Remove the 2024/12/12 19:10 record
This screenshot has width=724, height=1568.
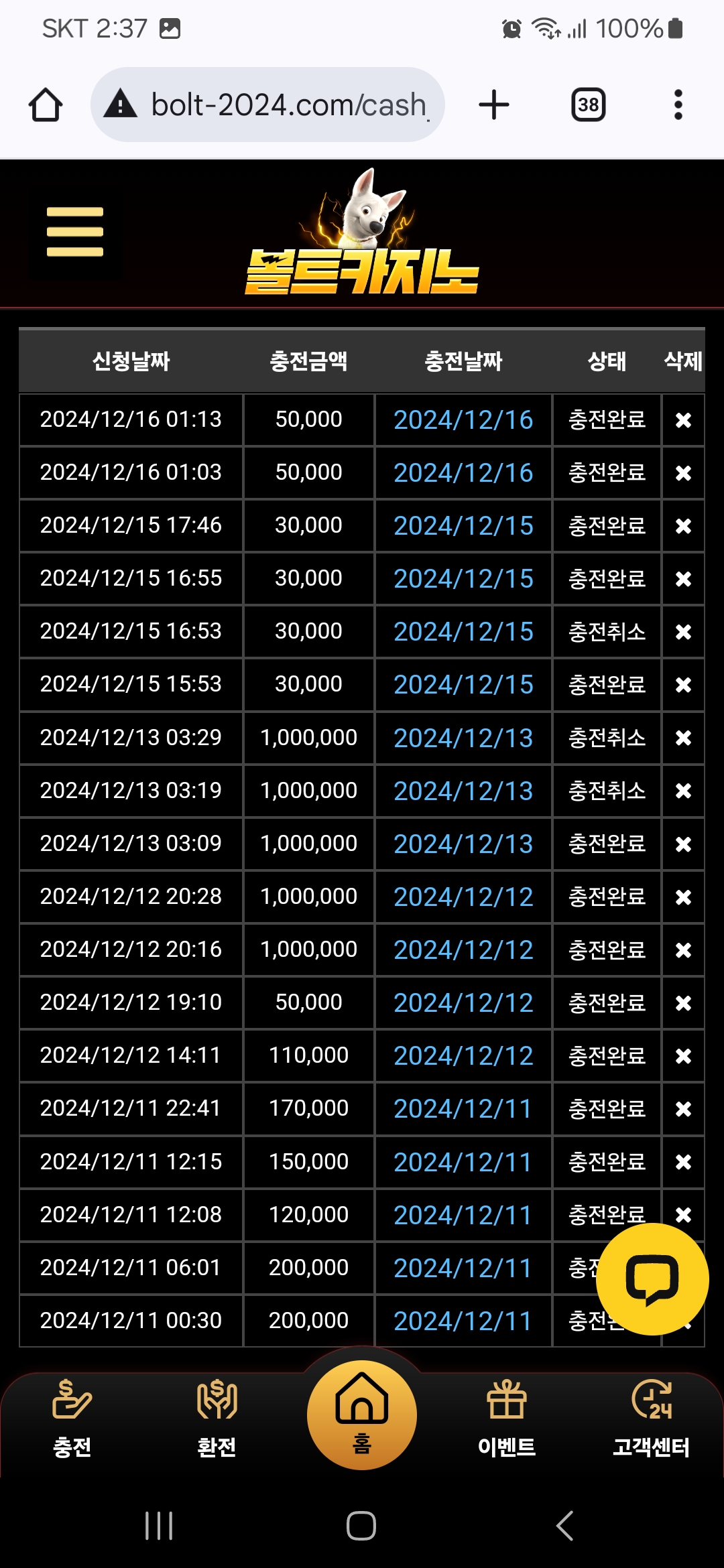[683, 1003]
